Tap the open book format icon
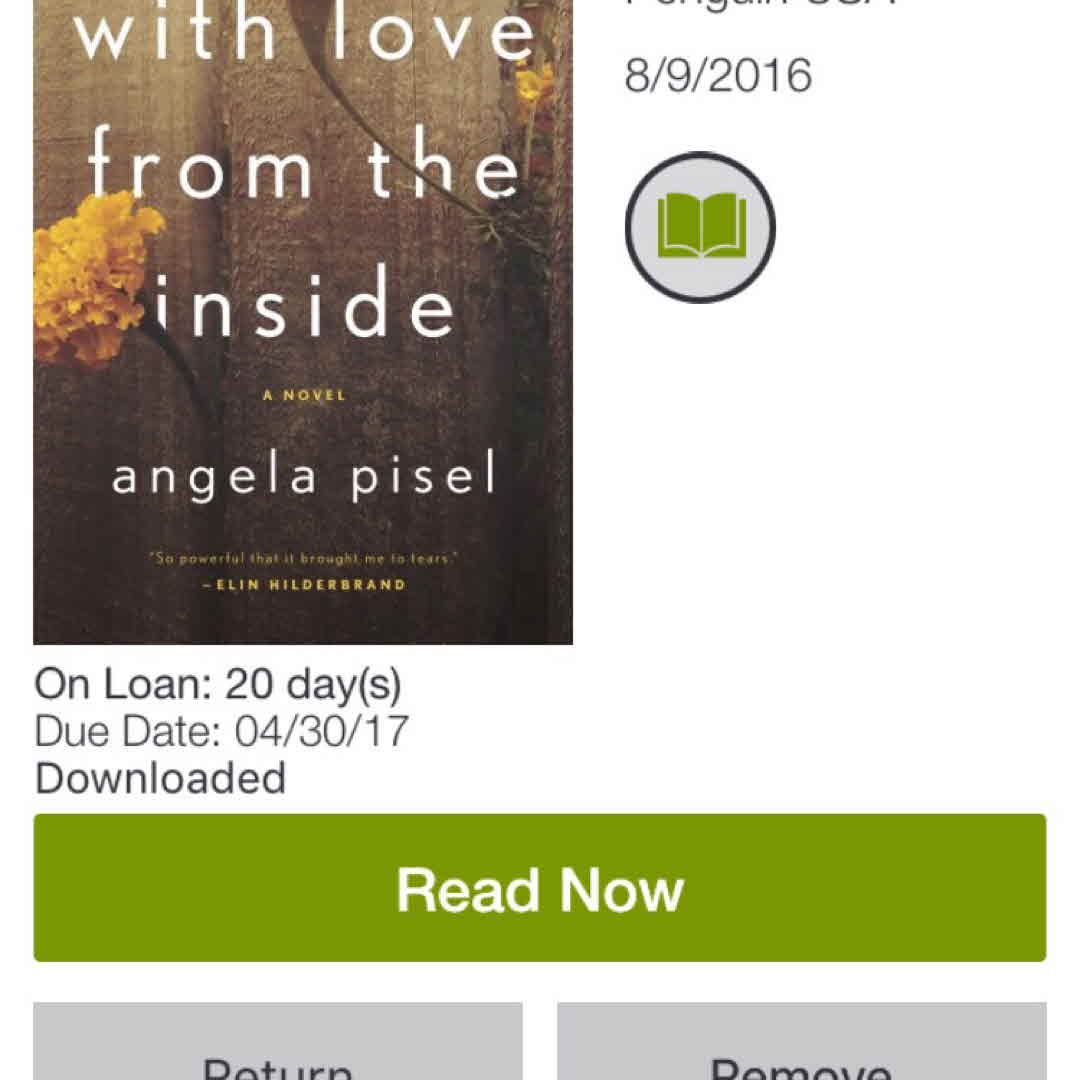 pos(700,227)
